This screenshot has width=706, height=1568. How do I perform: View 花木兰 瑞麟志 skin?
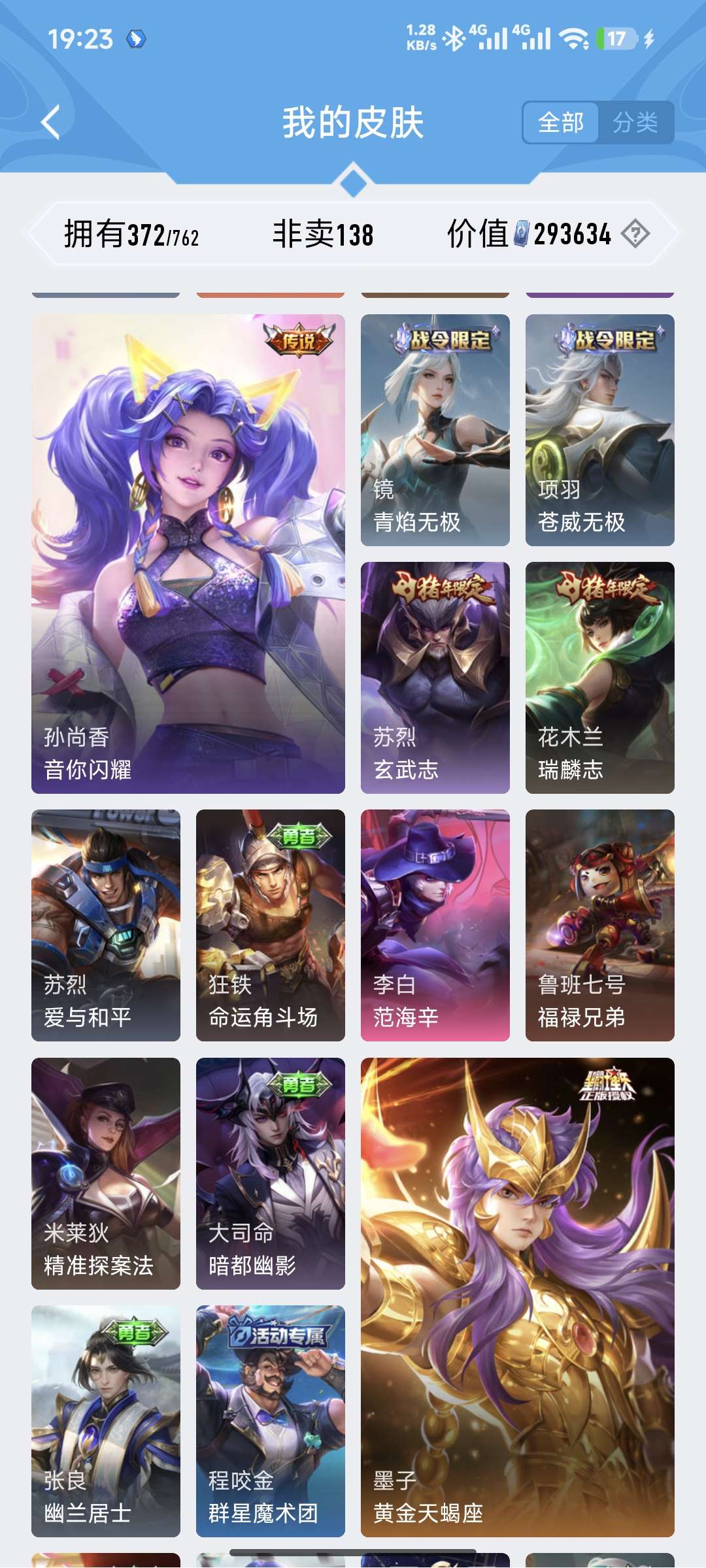599,678
